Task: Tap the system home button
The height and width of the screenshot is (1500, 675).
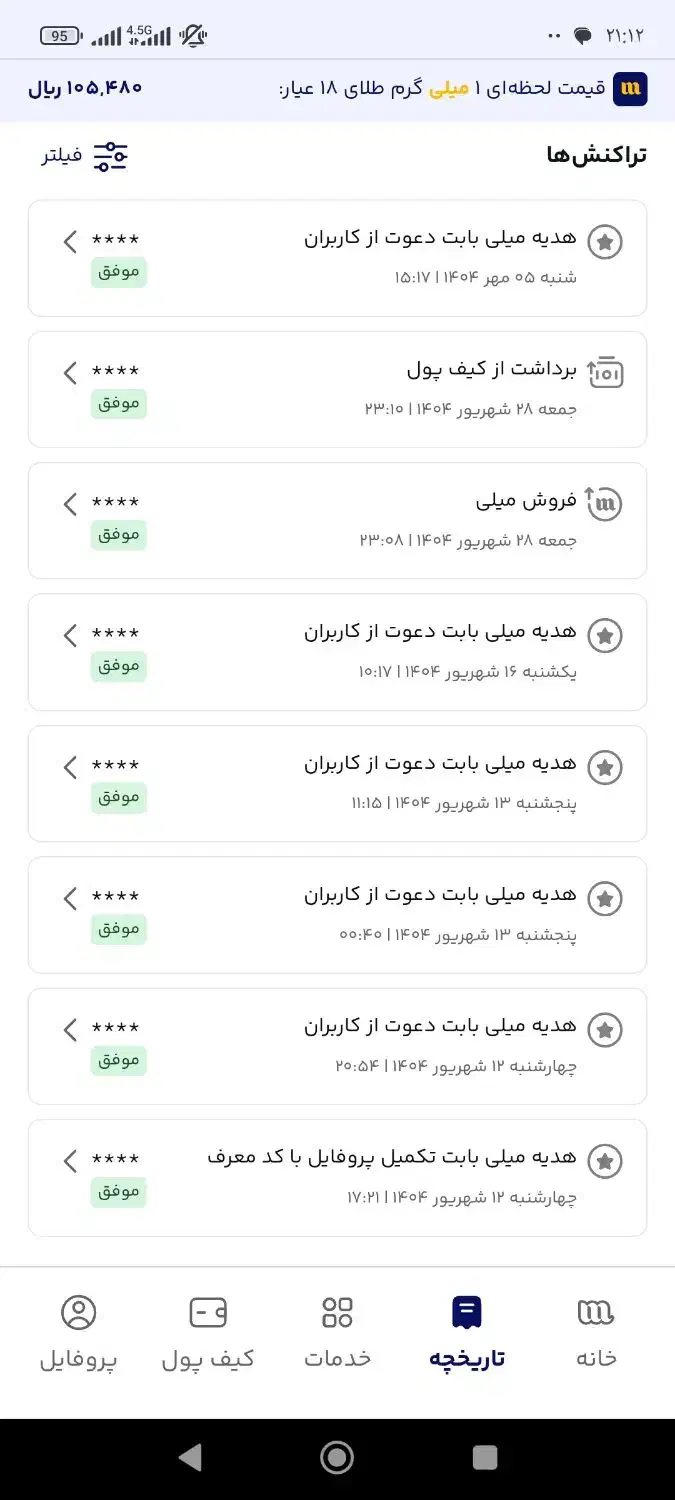Action: 337,1458
